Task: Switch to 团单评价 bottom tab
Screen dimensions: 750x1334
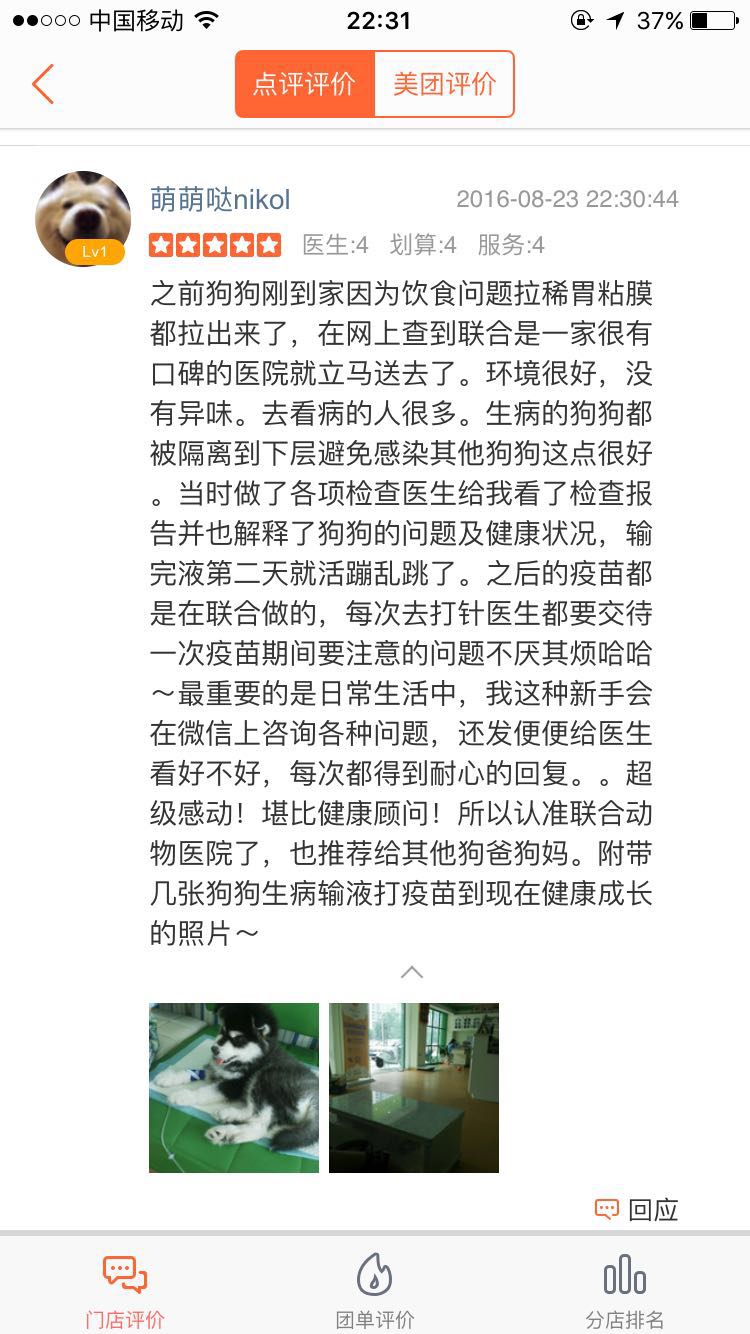Action: tap(375, 1289)
